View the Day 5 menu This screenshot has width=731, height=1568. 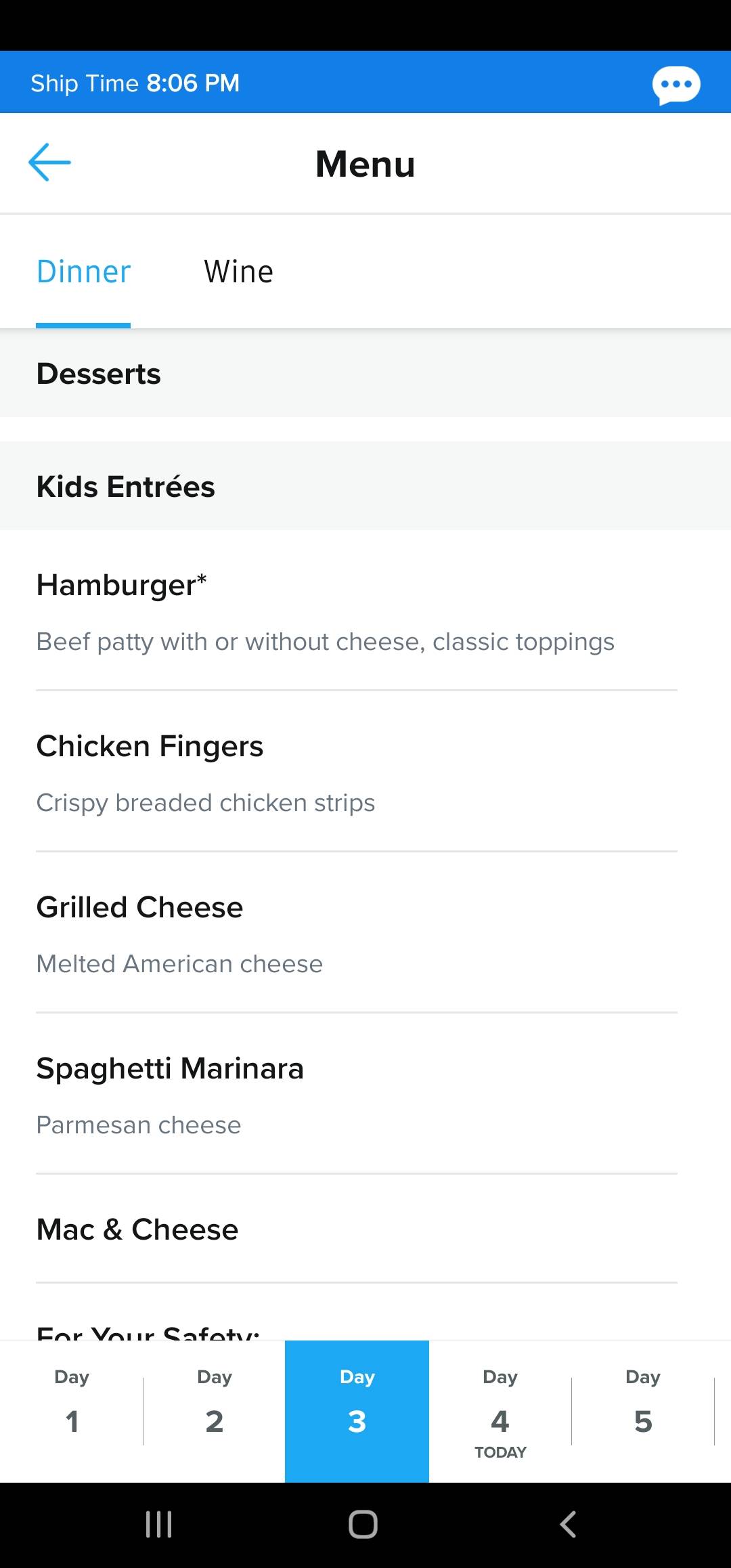point(643,1411)
